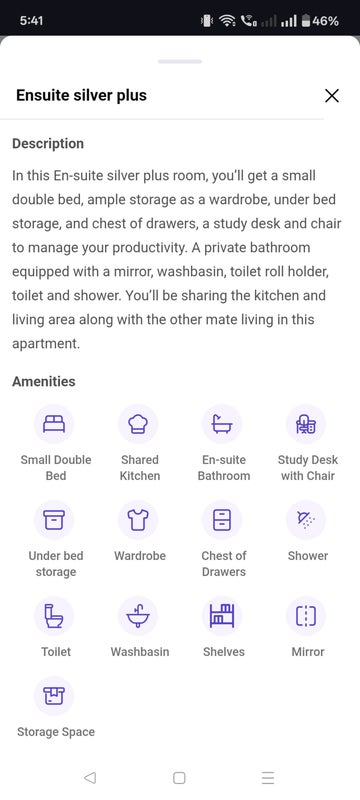The height and width of the screenshot is (800, 360).
Task: Open the recent apps view
Action: 268,778
